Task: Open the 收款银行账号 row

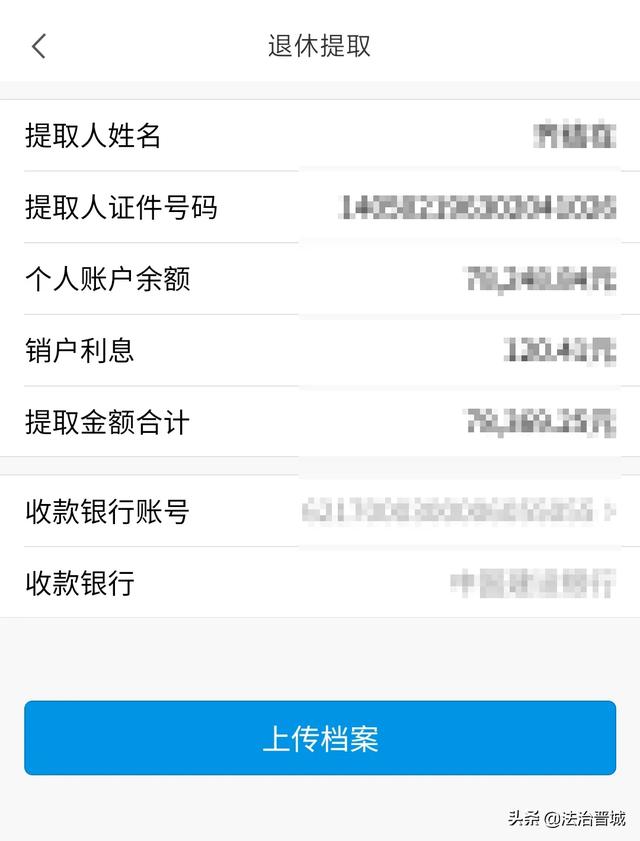Action: click(320, 512)
